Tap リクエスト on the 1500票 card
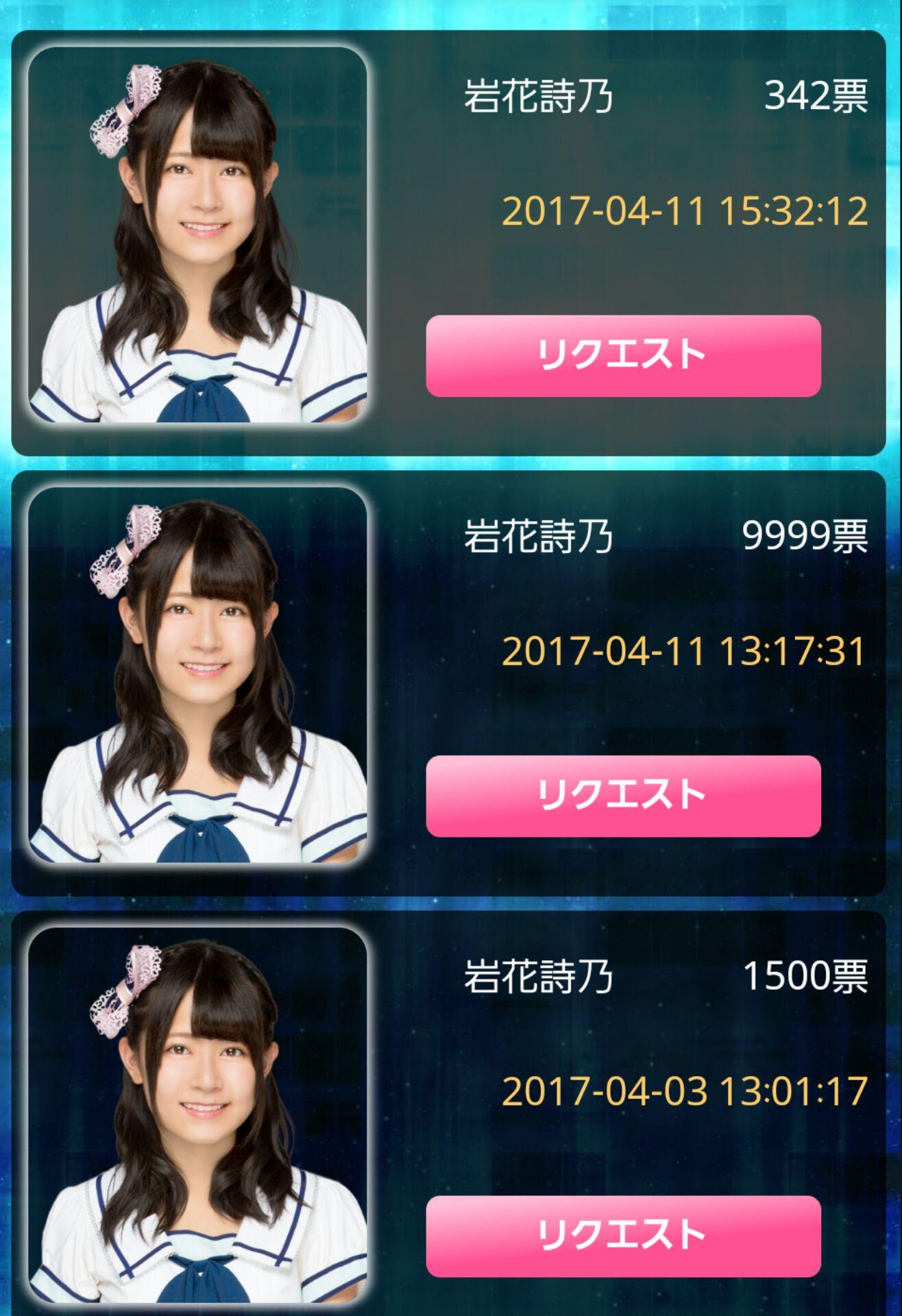Image resolution: width=902 pixels, height=1316 pixels. coord(623,1236)
